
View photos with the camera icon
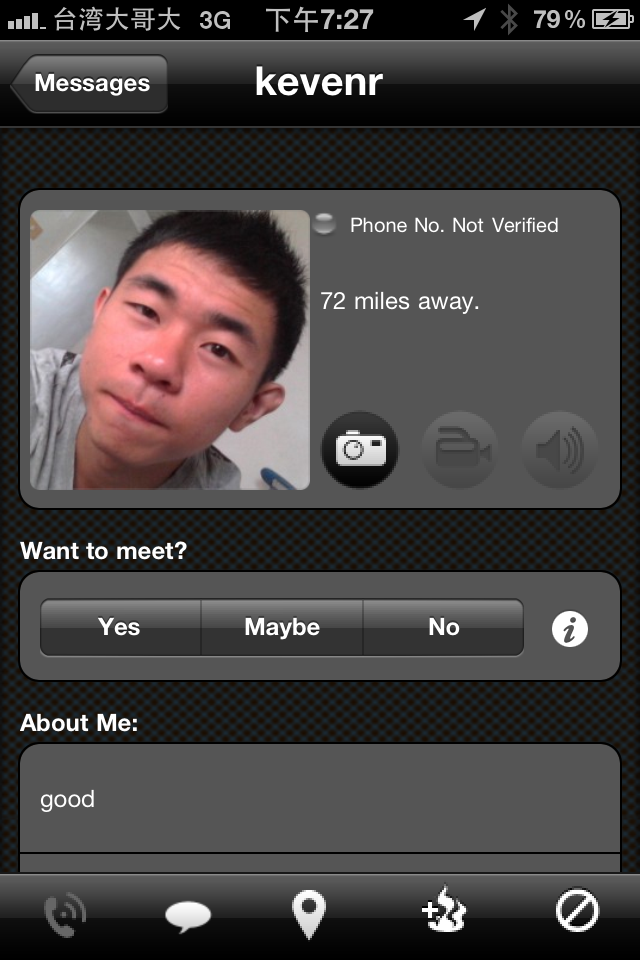(360, 451)
